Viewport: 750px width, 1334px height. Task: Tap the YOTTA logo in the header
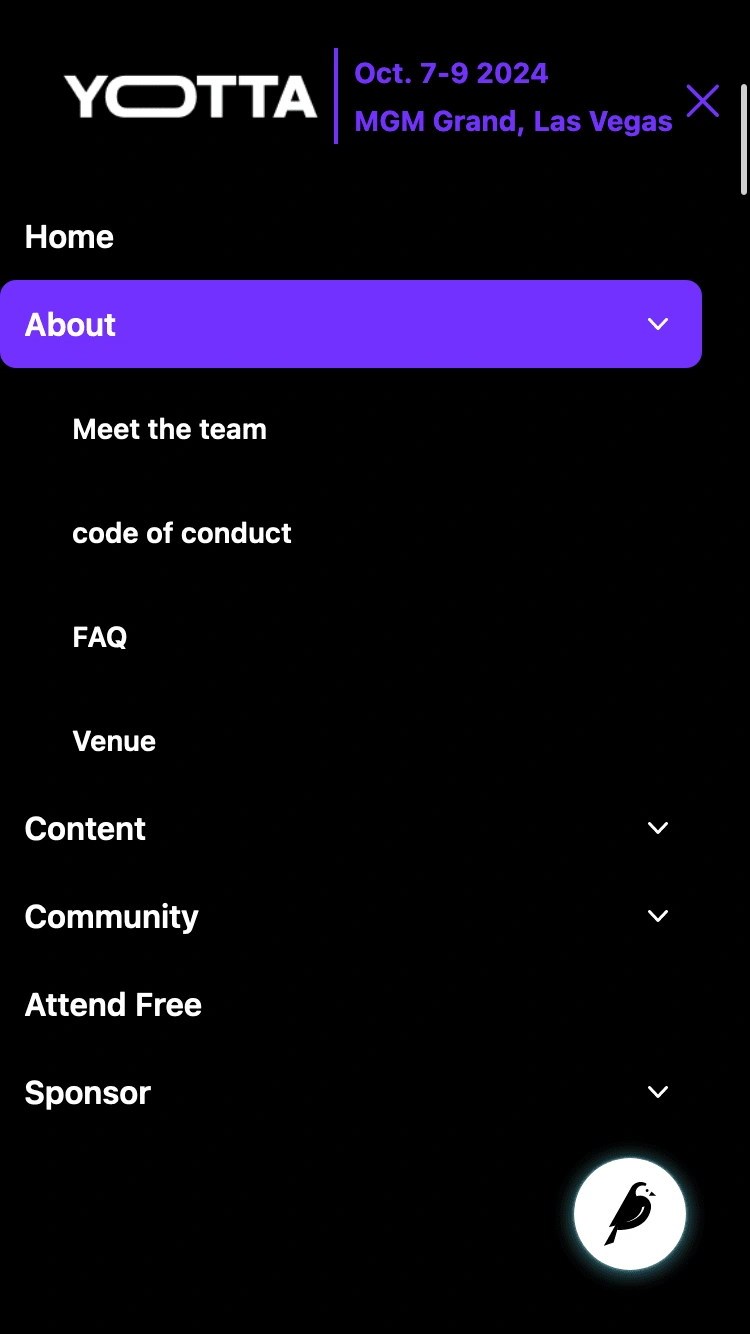pyautogui.click(x=190, y=97)
